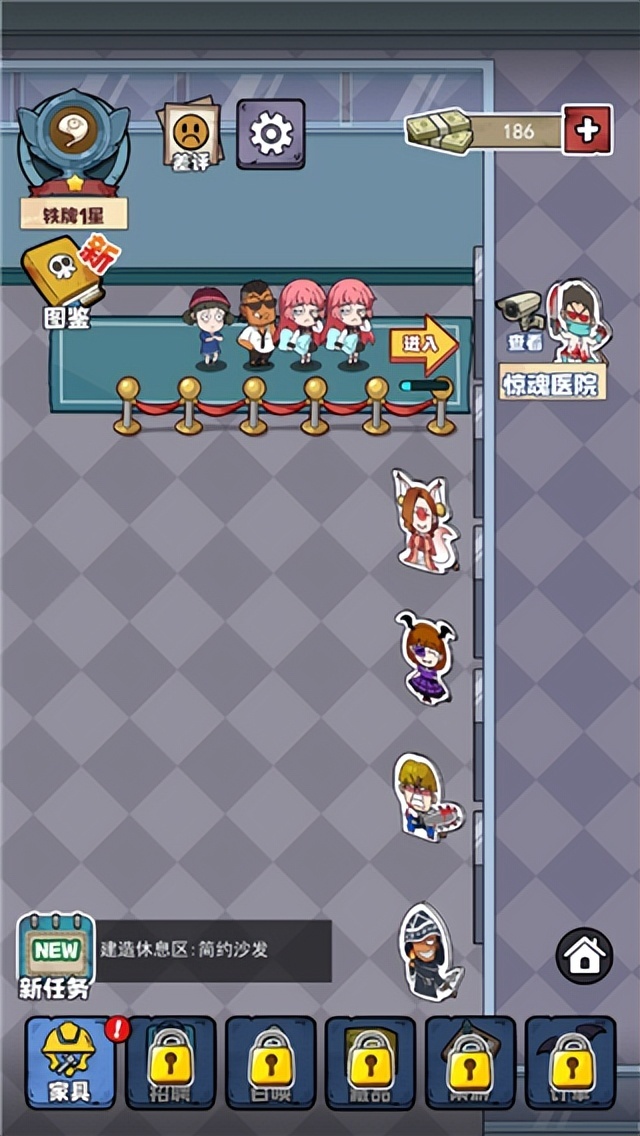Select the fox-eared ghost character
Image resolution: width=640 pixels, height=1136 pixels.
[x=424, y=520]
